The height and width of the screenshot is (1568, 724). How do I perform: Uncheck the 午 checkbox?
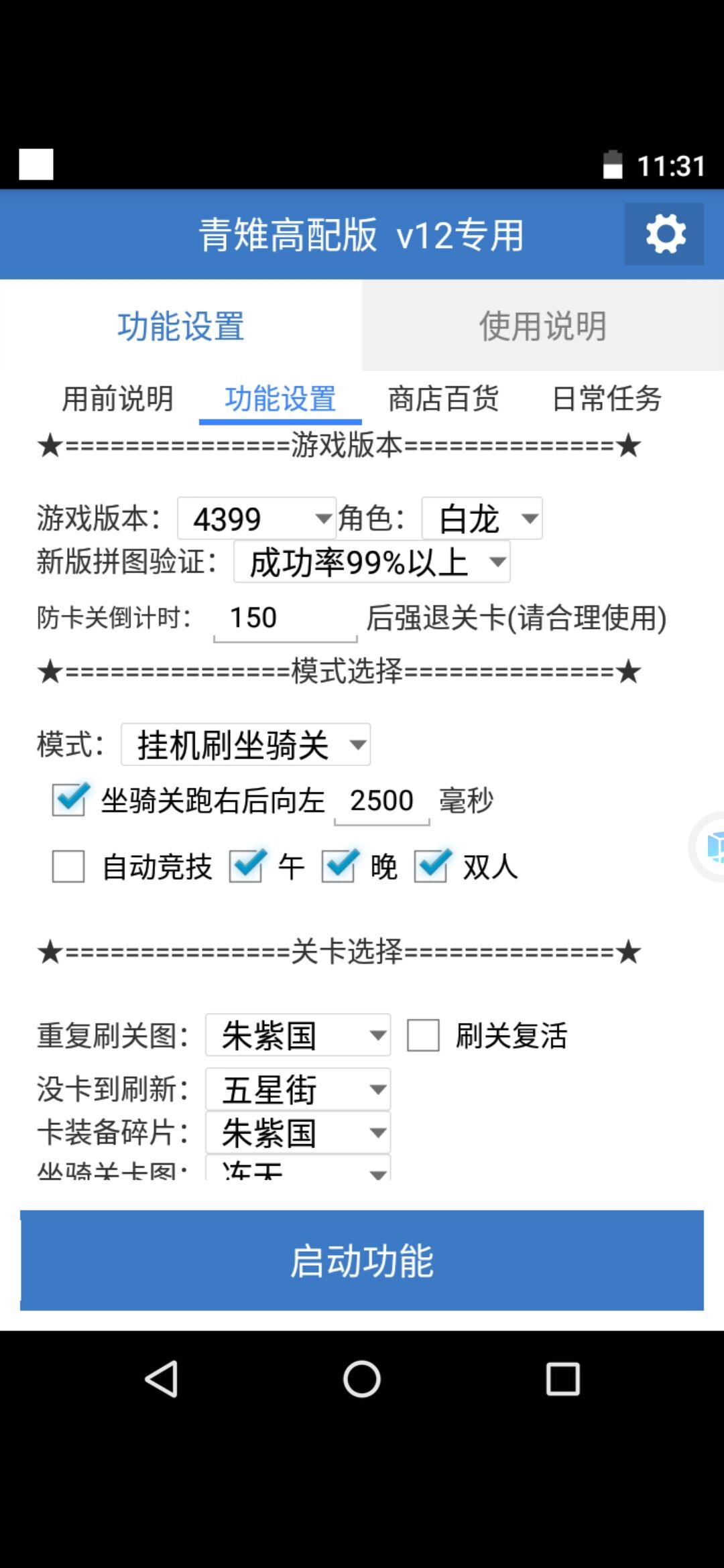click(x=246, y=867)
